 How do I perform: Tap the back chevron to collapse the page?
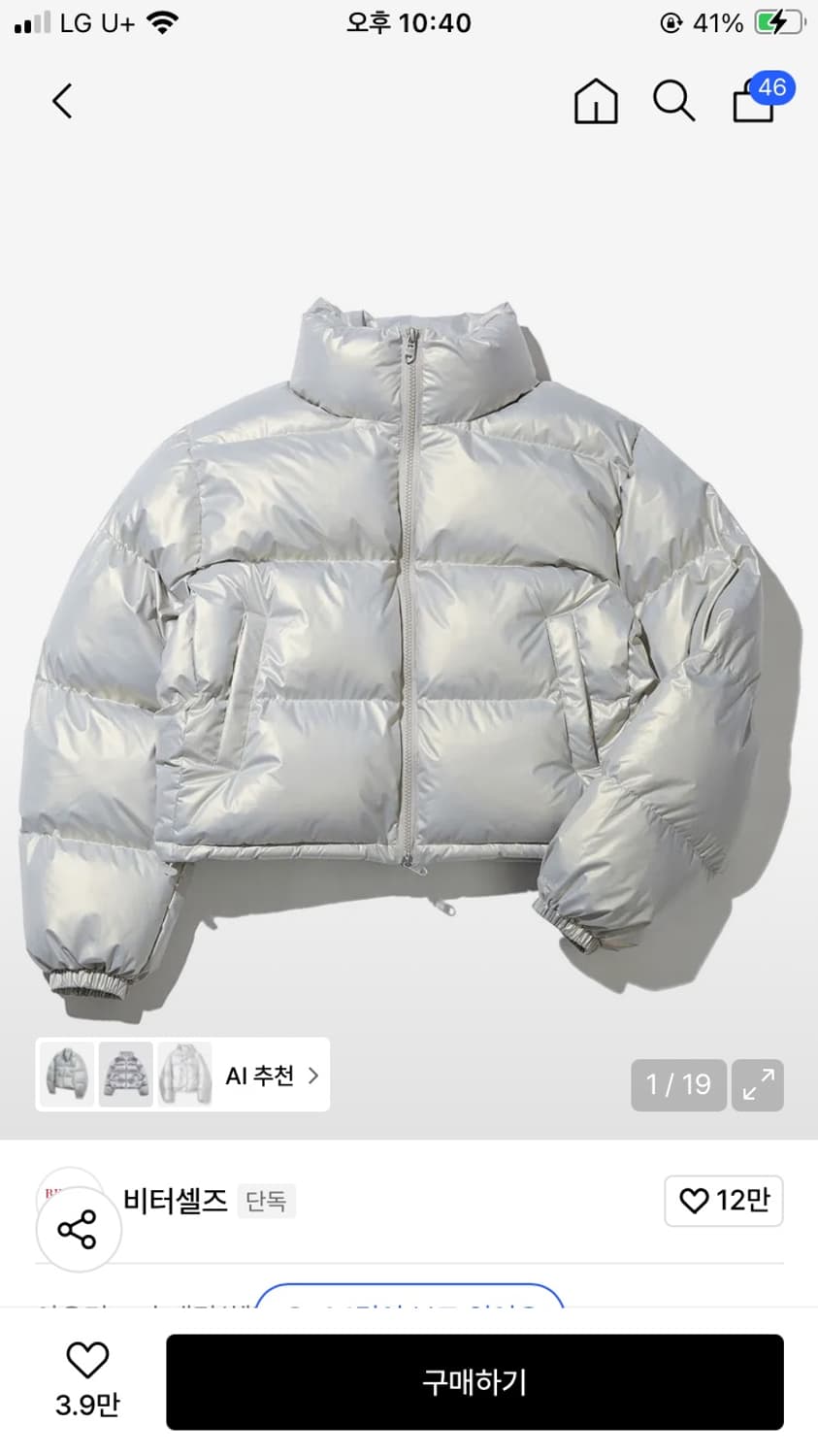tap(62, 101)
